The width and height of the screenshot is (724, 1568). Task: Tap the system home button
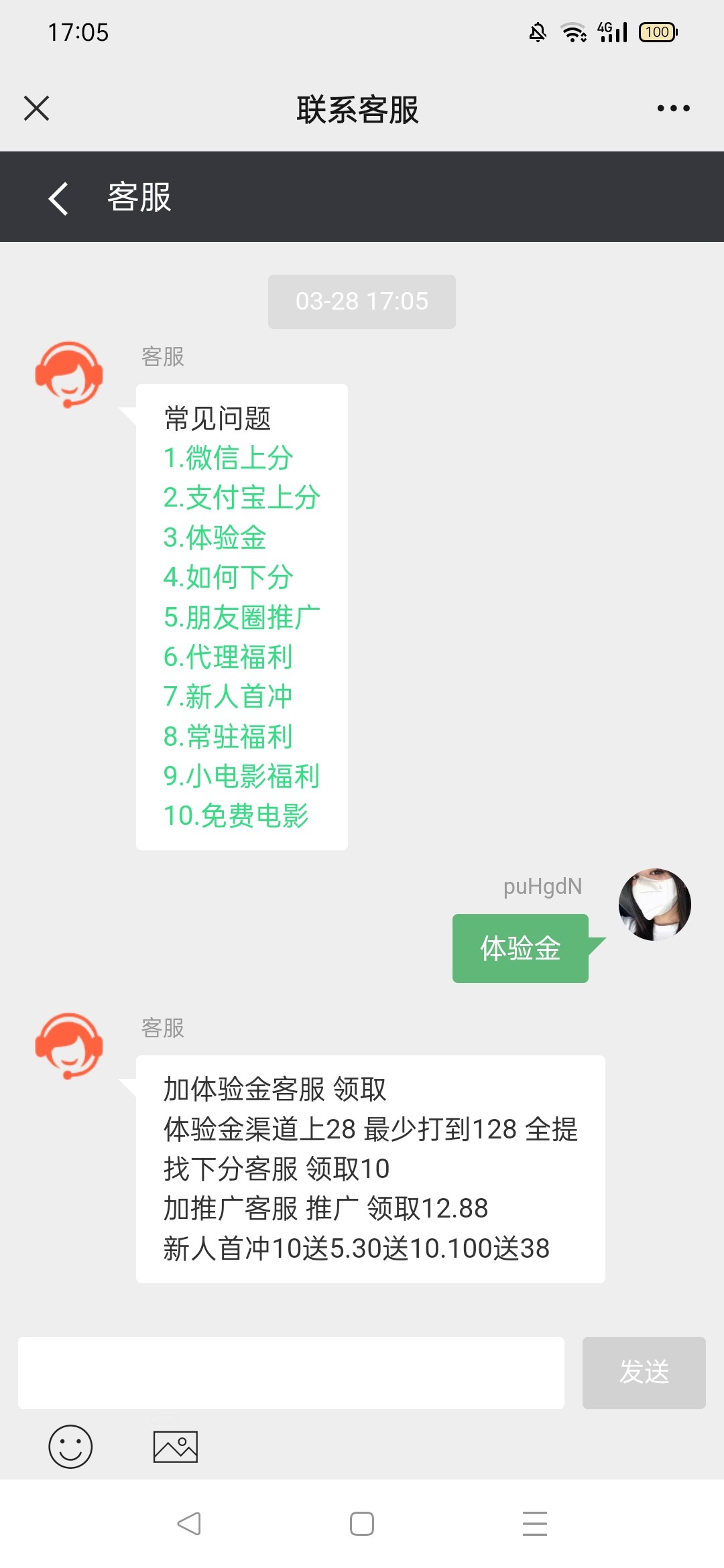362,1524
